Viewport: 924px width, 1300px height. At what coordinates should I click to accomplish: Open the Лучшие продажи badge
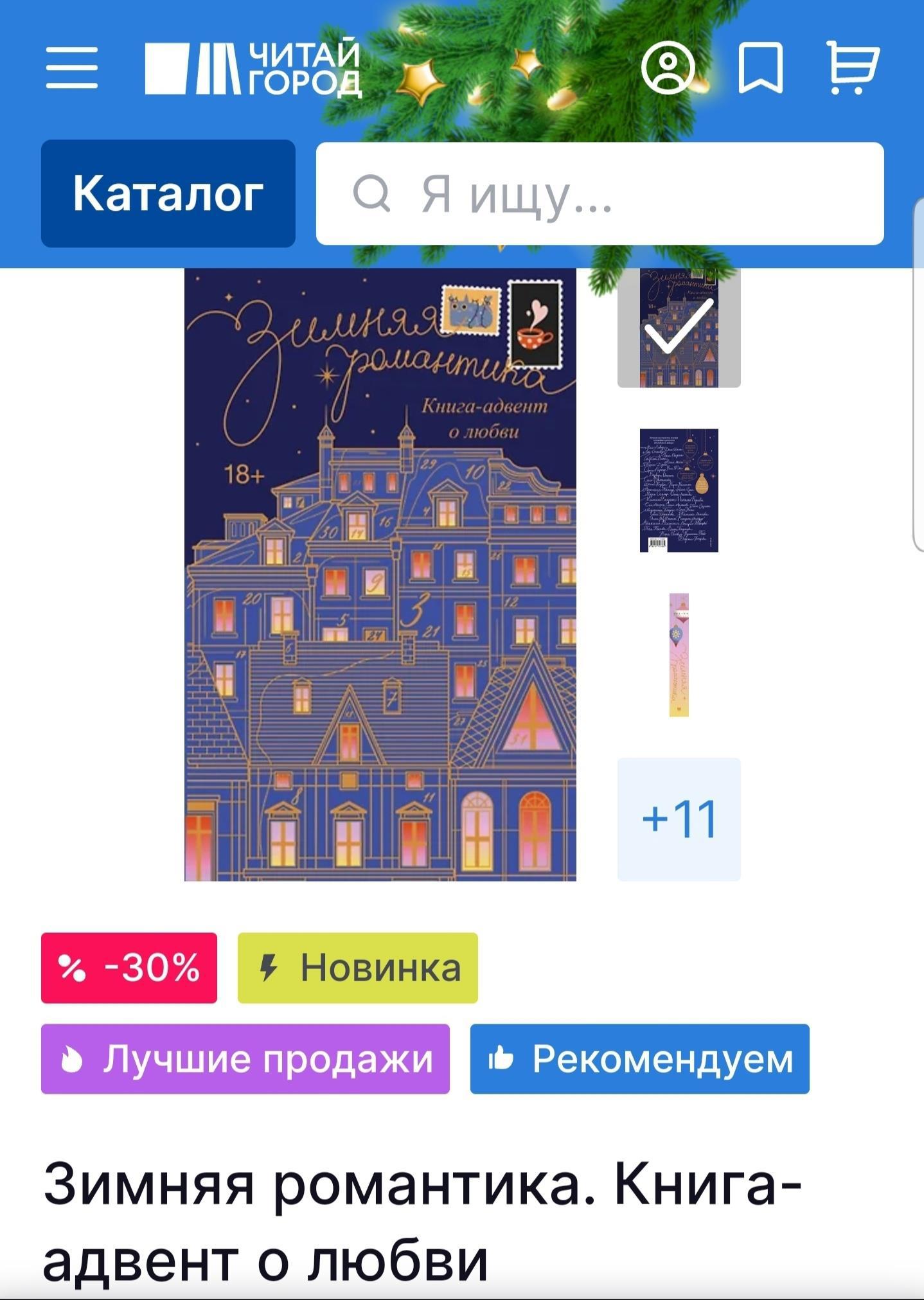tap(245, 1058)
